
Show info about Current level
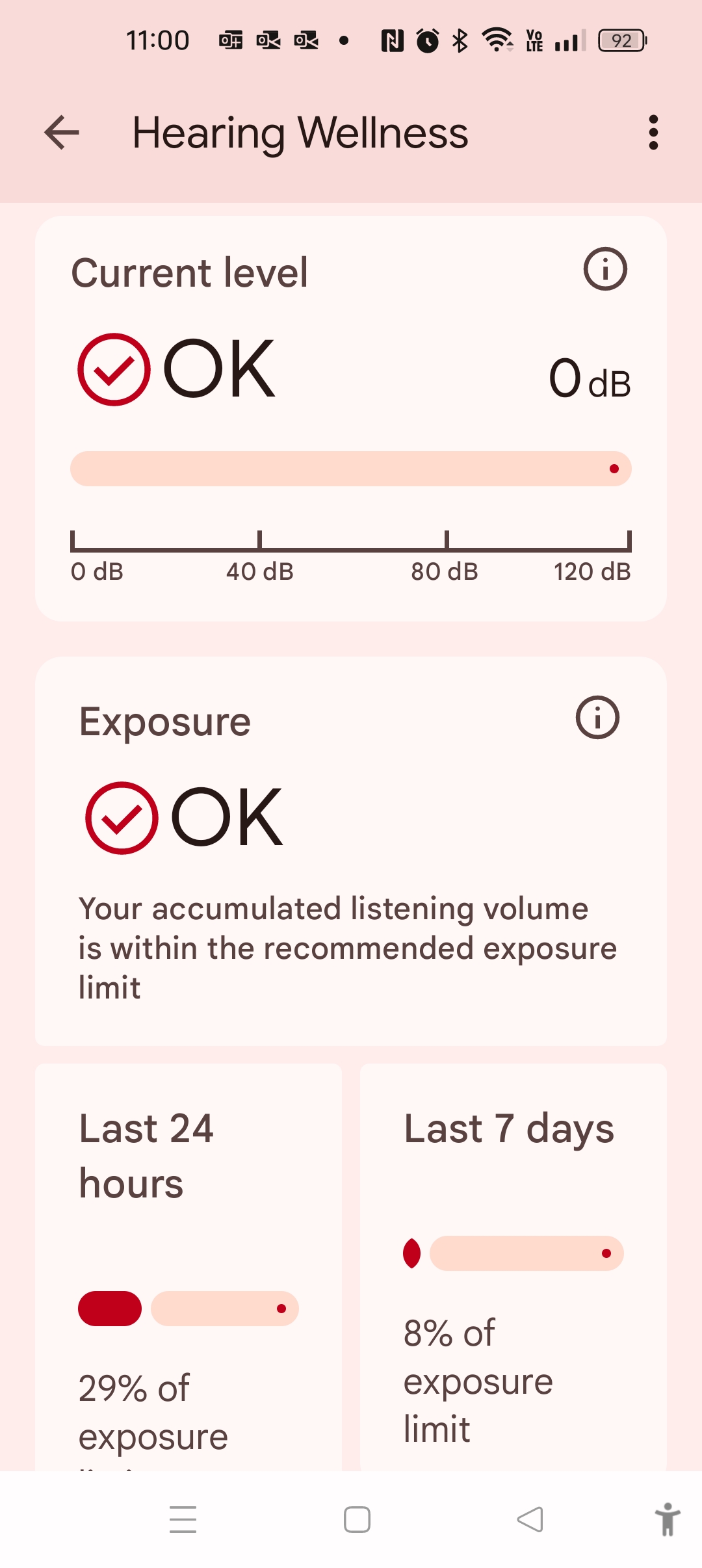(x=605, y=268)
